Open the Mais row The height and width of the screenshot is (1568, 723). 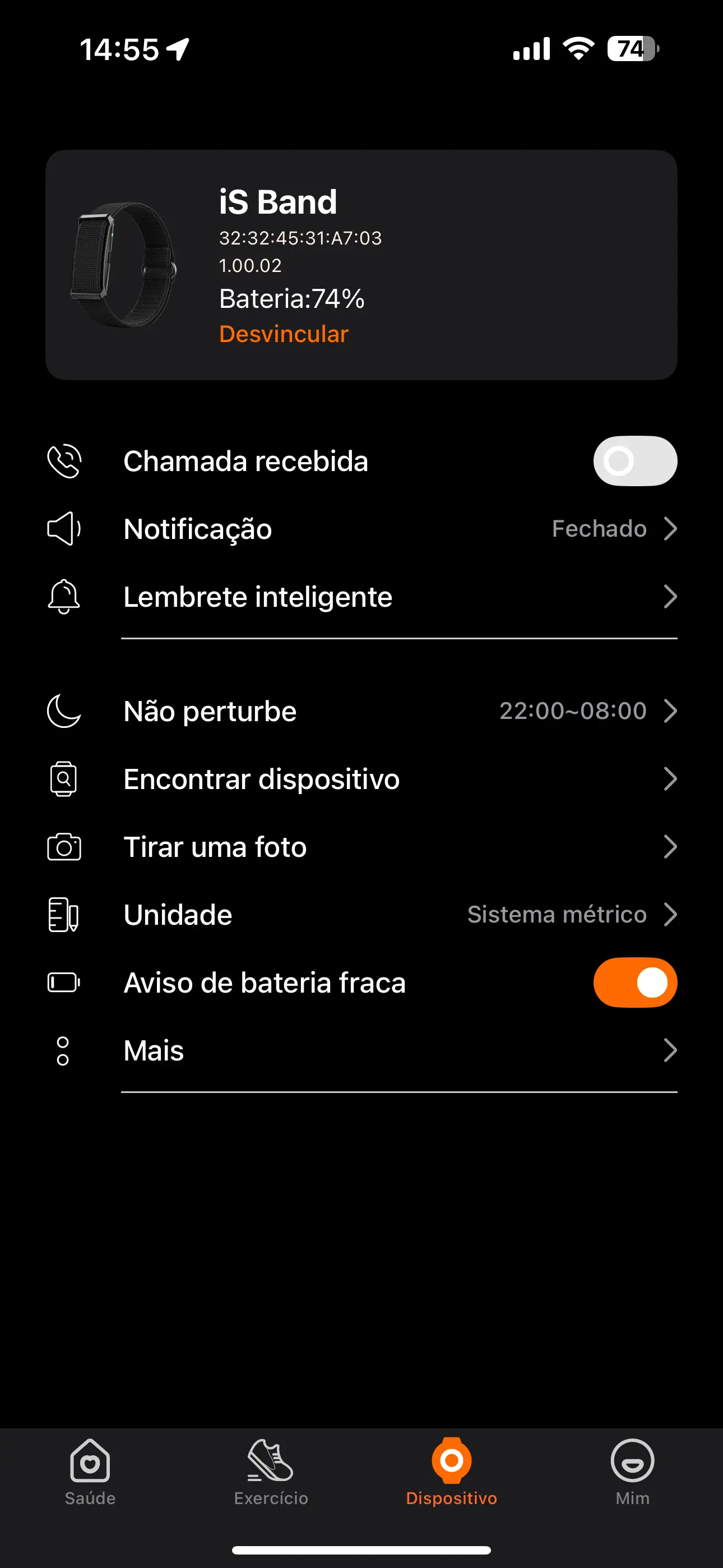pos(361,1050)
